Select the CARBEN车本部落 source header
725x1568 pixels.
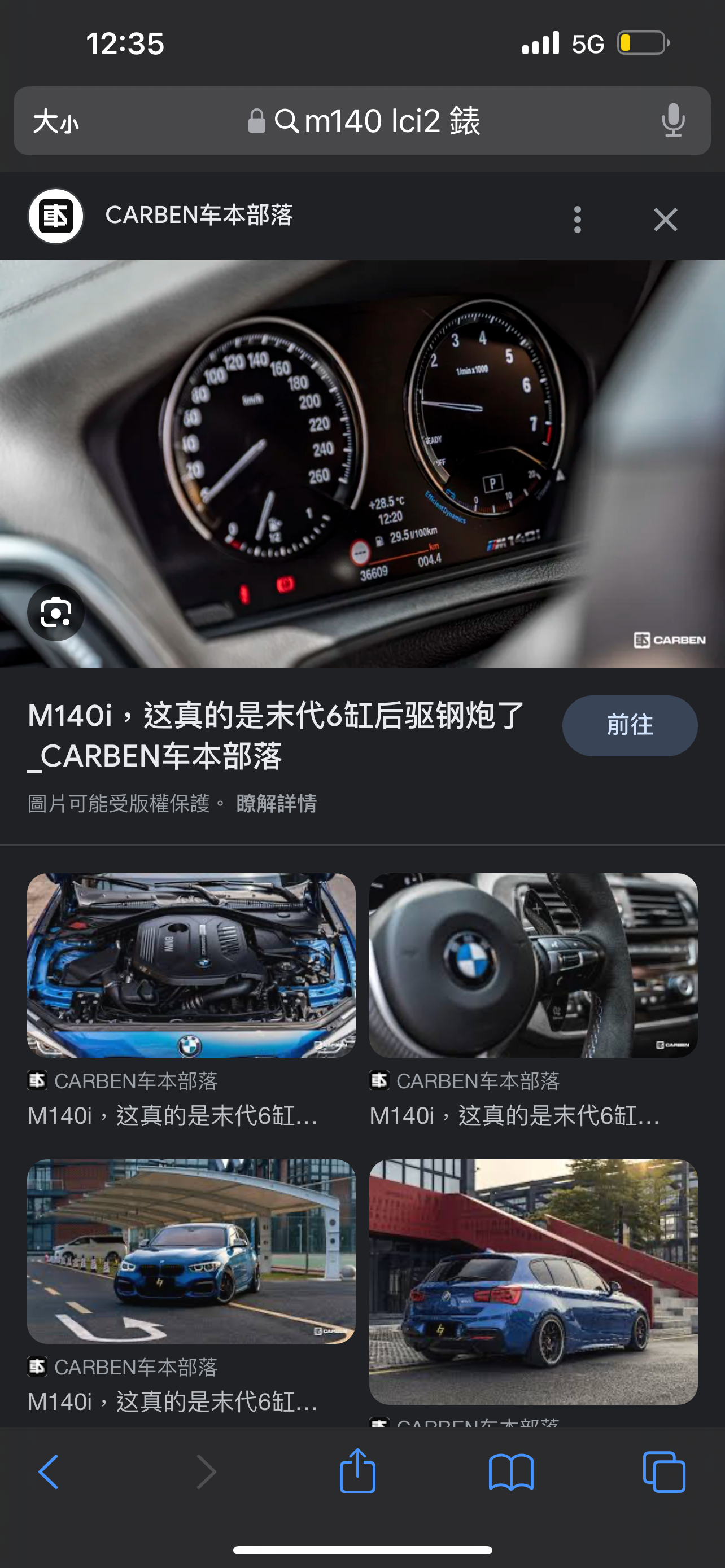click(x=200, y=216)
